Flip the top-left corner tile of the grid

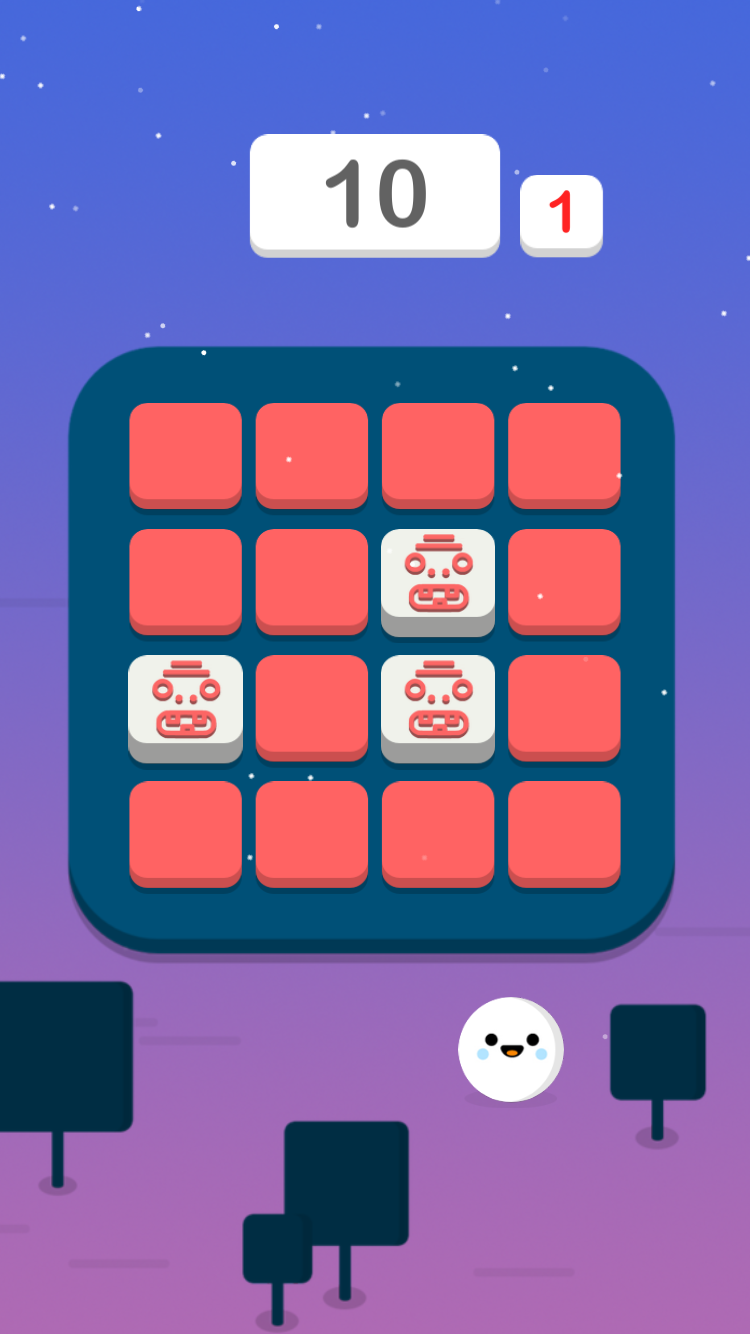pyautogui.click(x=185, y=453)
